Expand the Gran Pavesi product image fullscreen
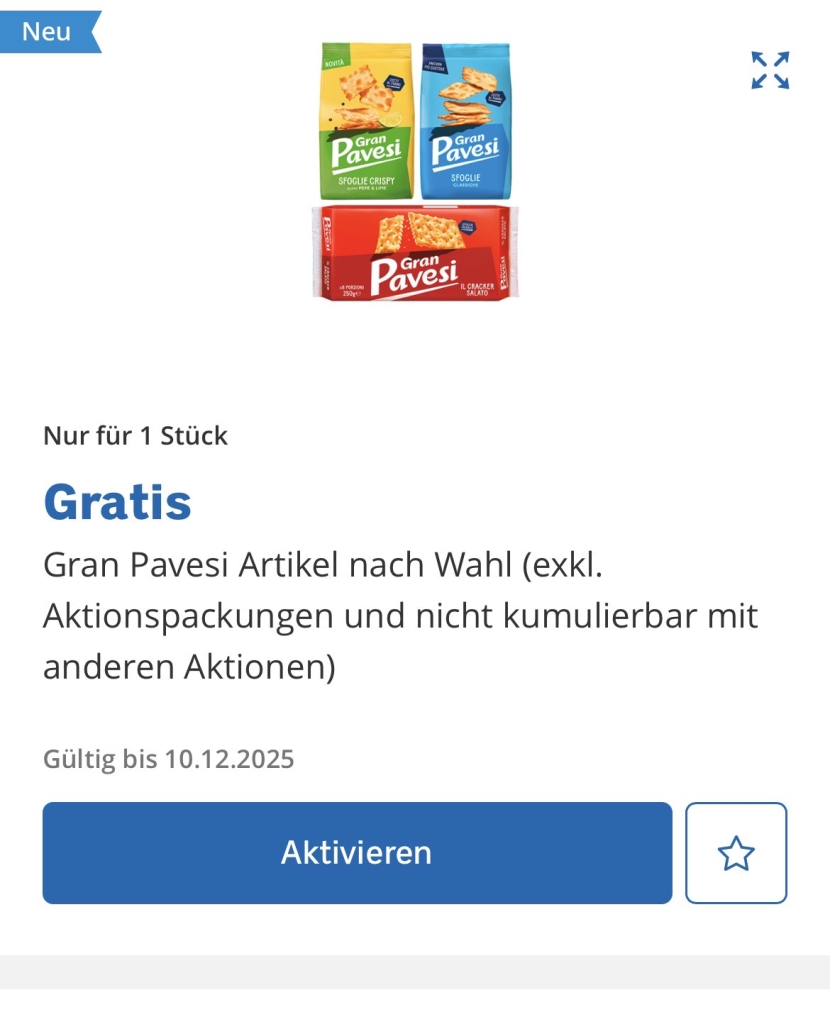830x1024 pixels. (x=770, y=70)
